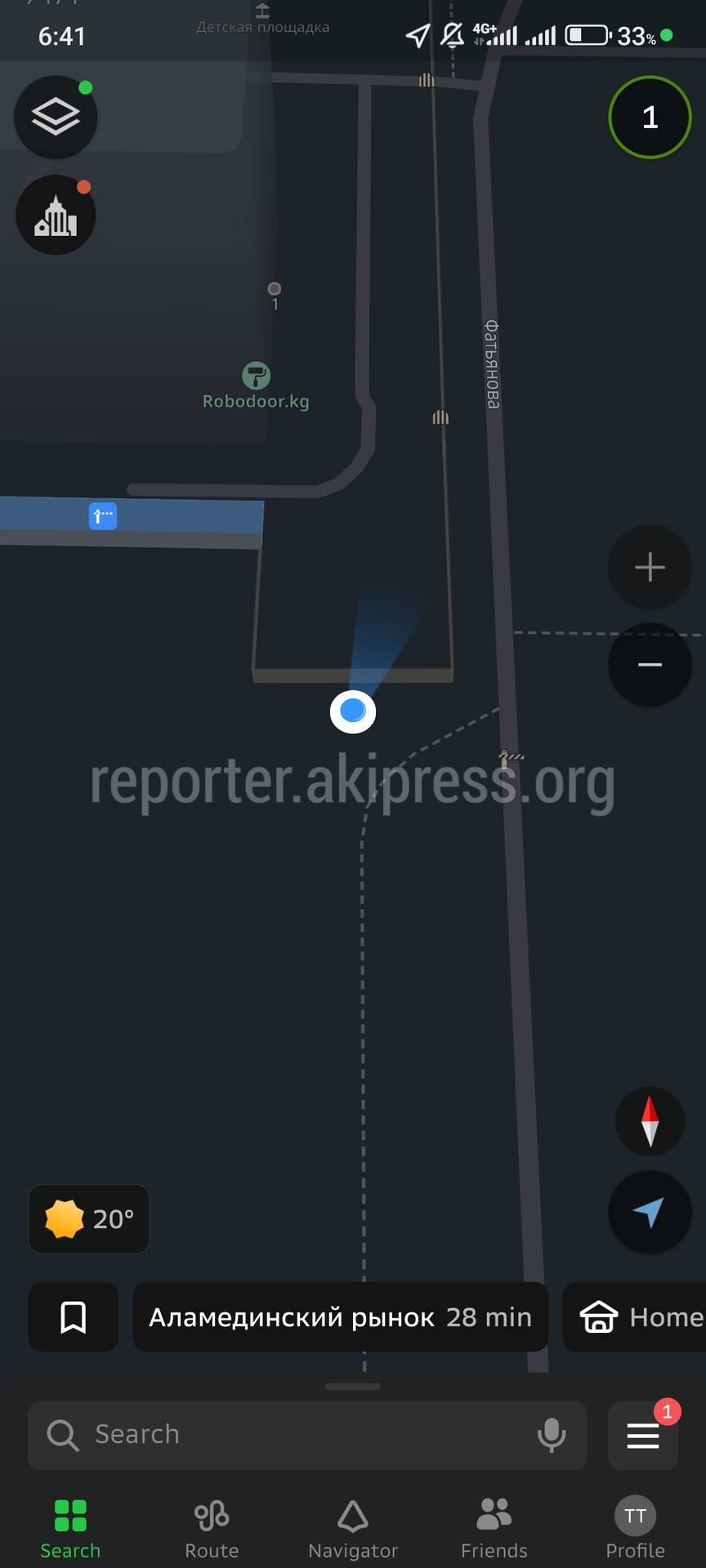Tap the compass to orient north
This screenshot has height=1568, width=706.
pyautogui.click(x=650, y=1121)
